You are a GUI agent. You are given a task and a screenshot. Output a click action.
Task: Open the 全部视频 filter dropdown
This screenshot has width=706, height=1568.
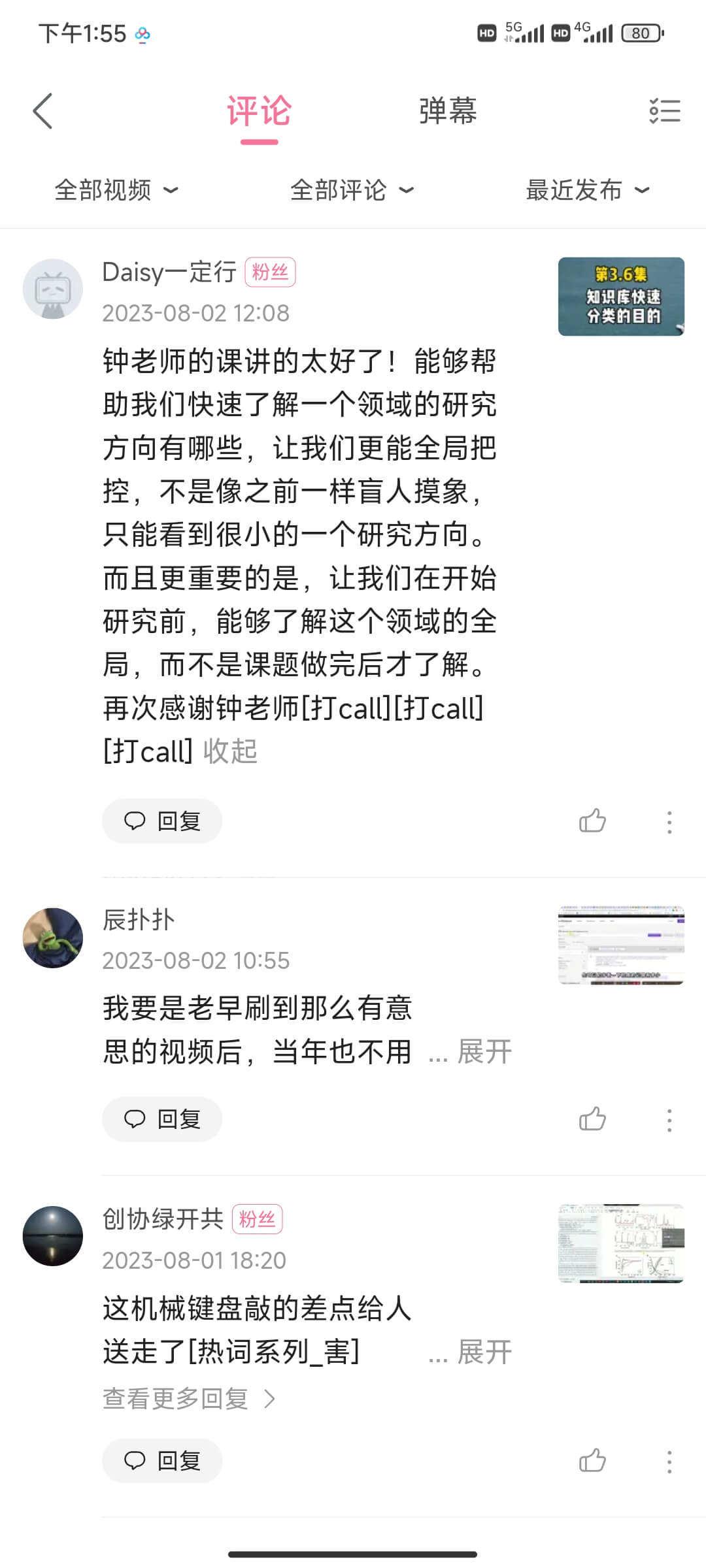116,190
